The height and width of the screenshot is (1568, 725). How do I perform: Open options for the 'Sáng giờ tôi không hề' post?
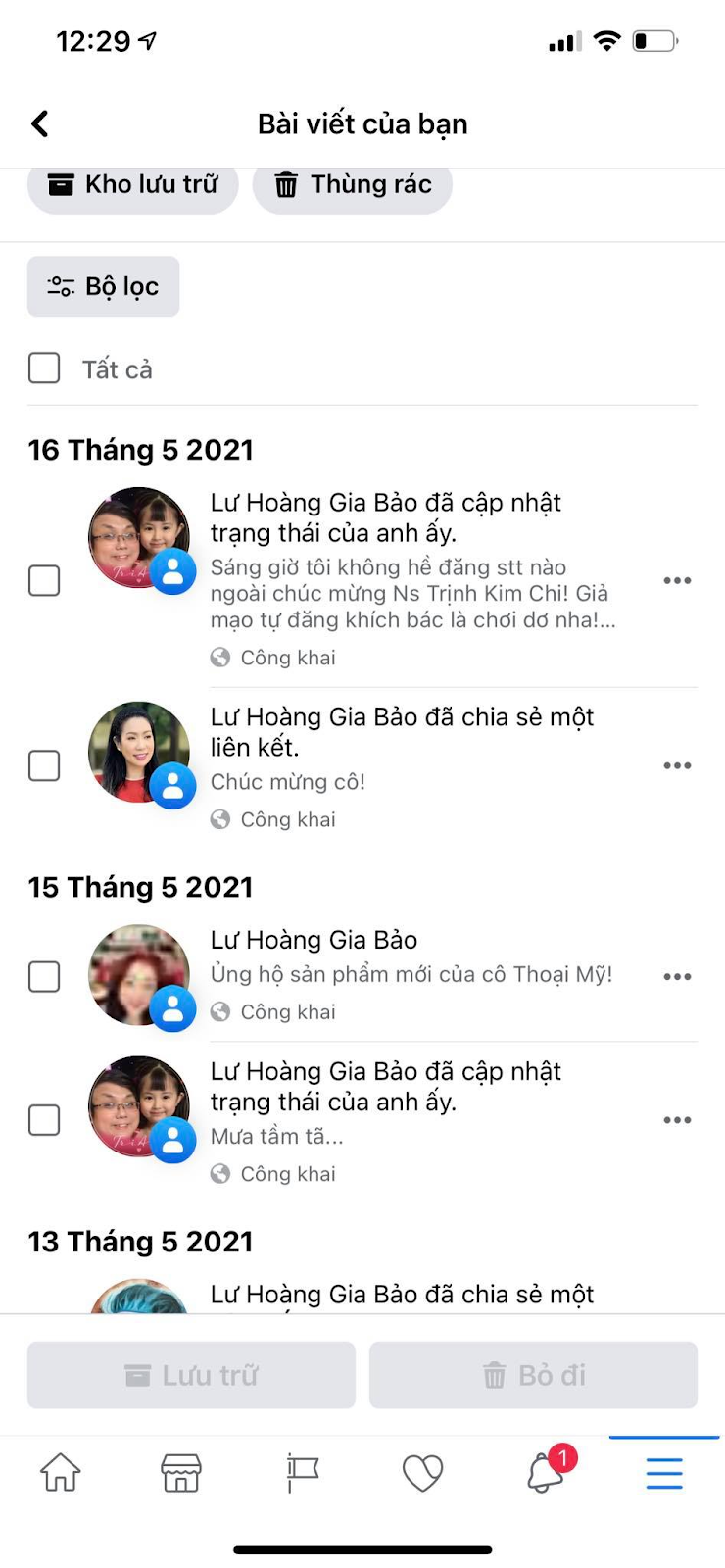pyautogui.click(x=677, y=580)
